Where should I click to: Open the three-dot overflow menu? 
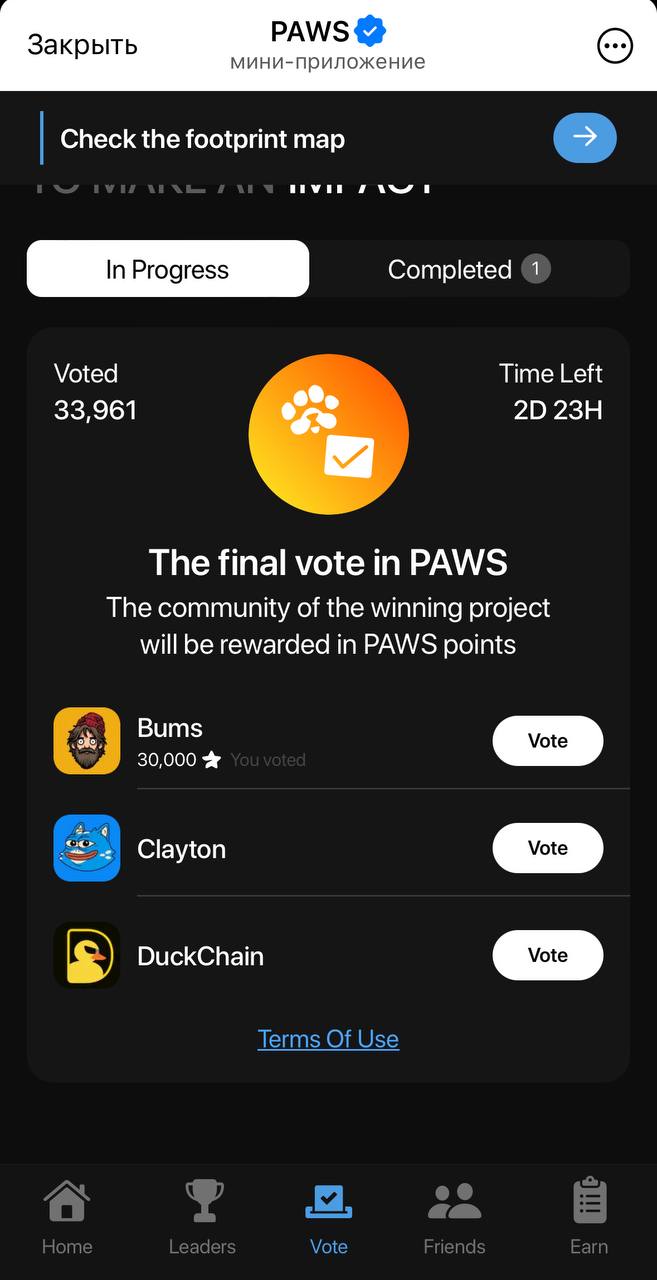coord(614,46)
